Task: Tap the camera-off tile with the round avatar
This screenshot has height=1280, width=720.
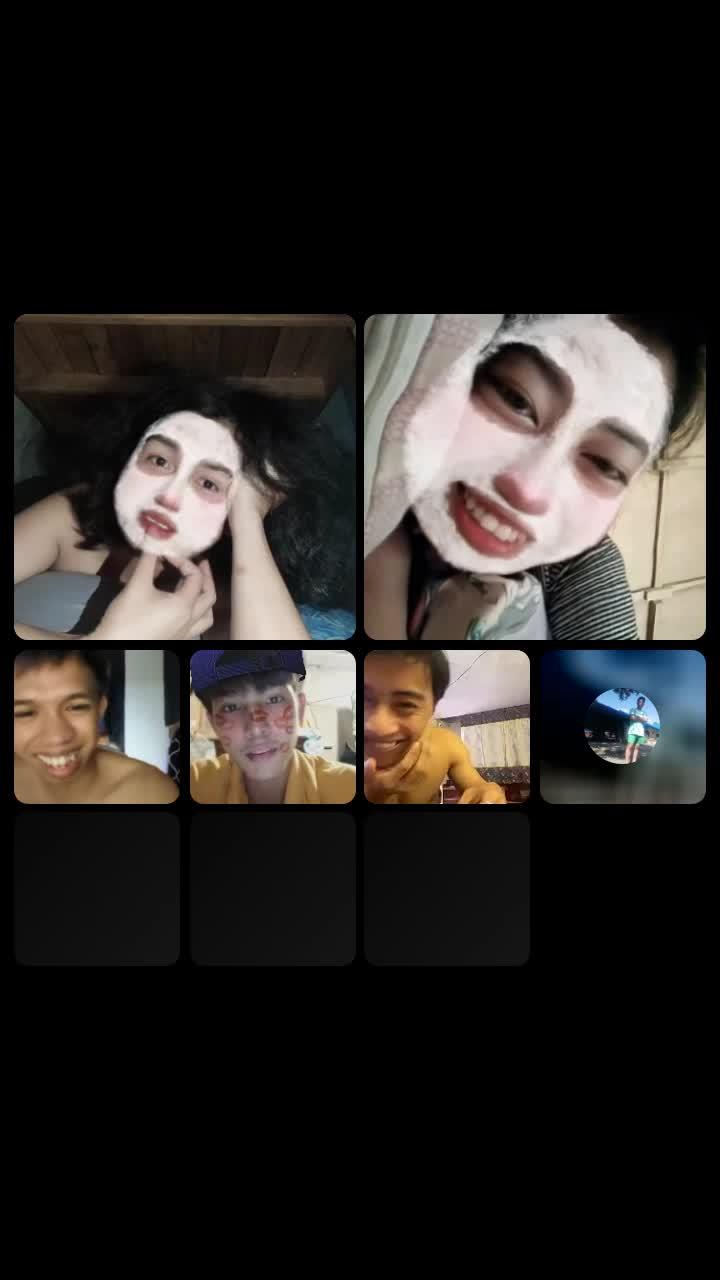Action: [x=622, y=727]
